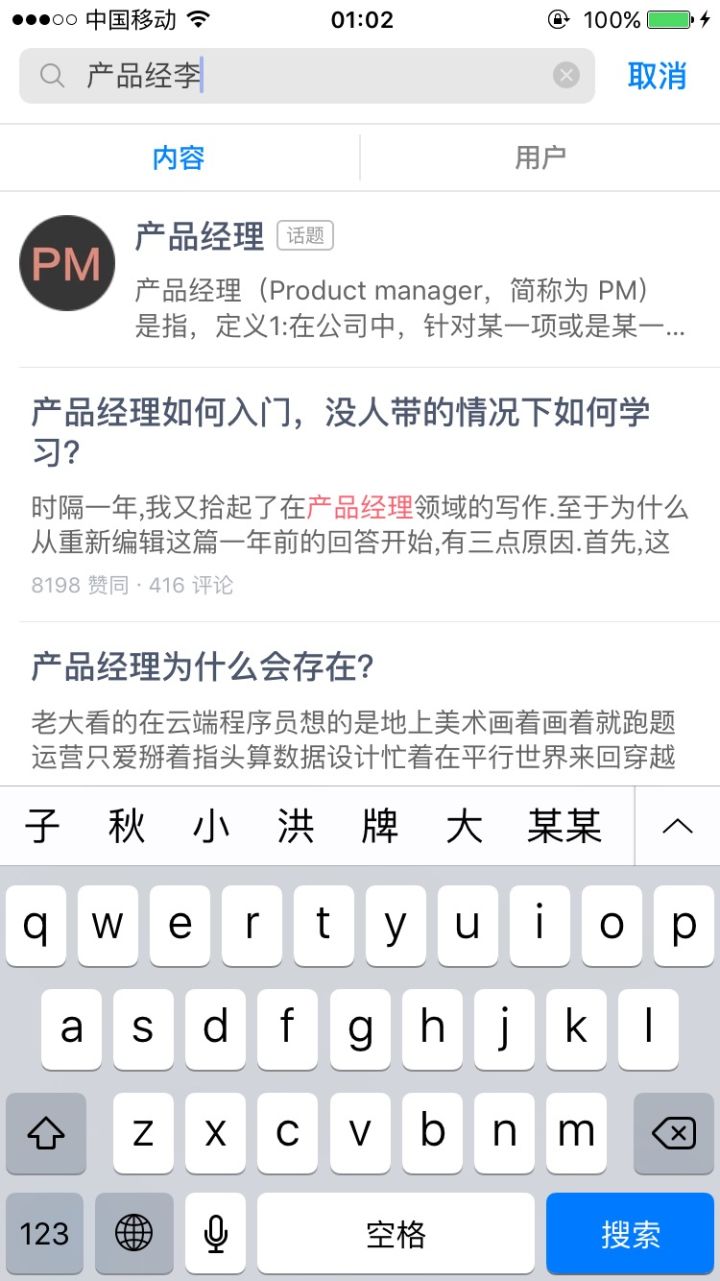
Task: Start voice dictation with the microphone key
Action: (215, 1234)
